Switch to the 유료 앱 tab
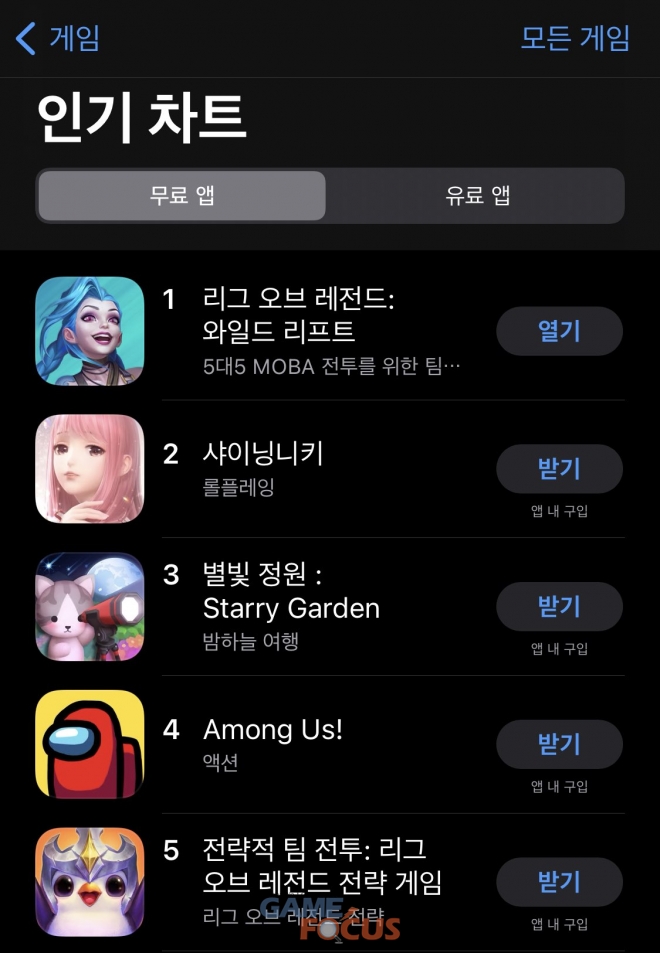Viewport: 660px width, 953px height. pyautogui.click(x=477, y=195)
